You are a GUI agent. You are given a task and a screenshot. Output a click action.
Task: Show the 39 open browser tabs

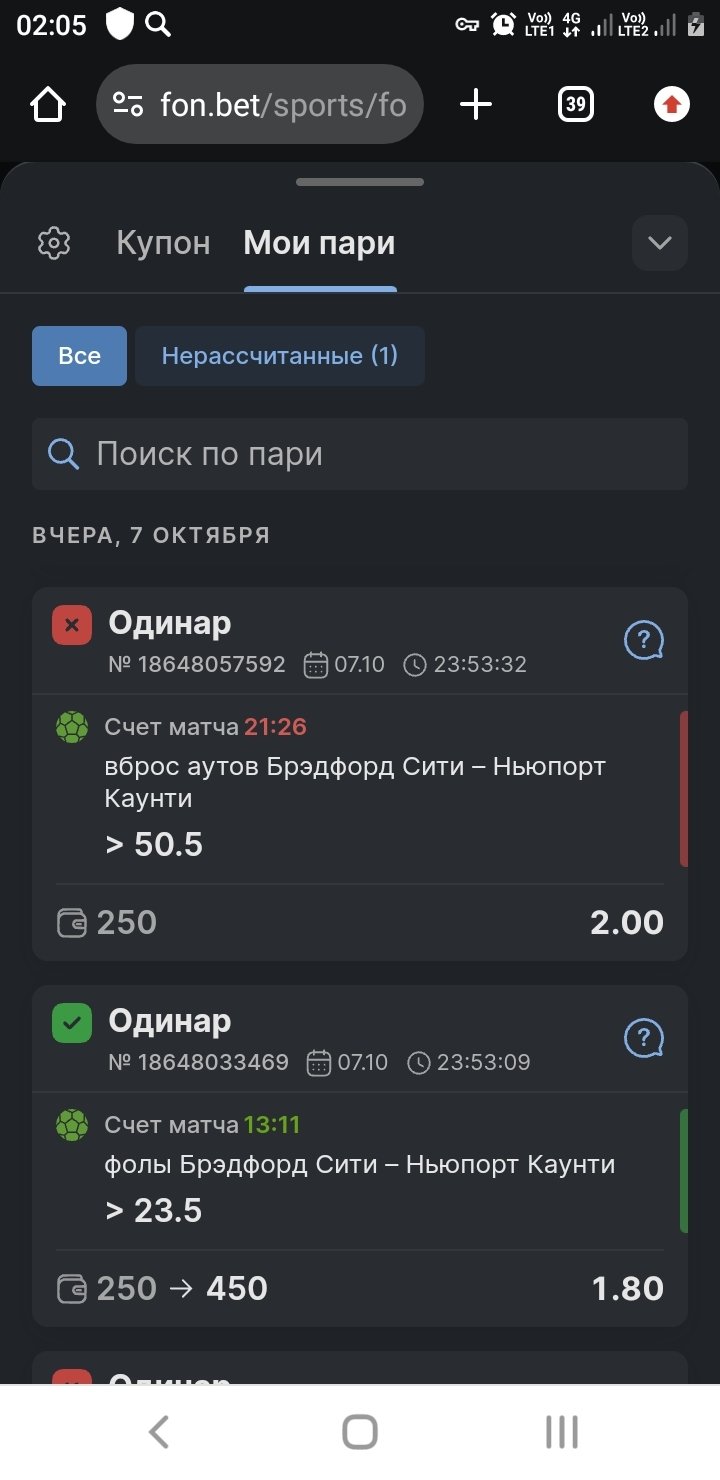pos(575,104)
